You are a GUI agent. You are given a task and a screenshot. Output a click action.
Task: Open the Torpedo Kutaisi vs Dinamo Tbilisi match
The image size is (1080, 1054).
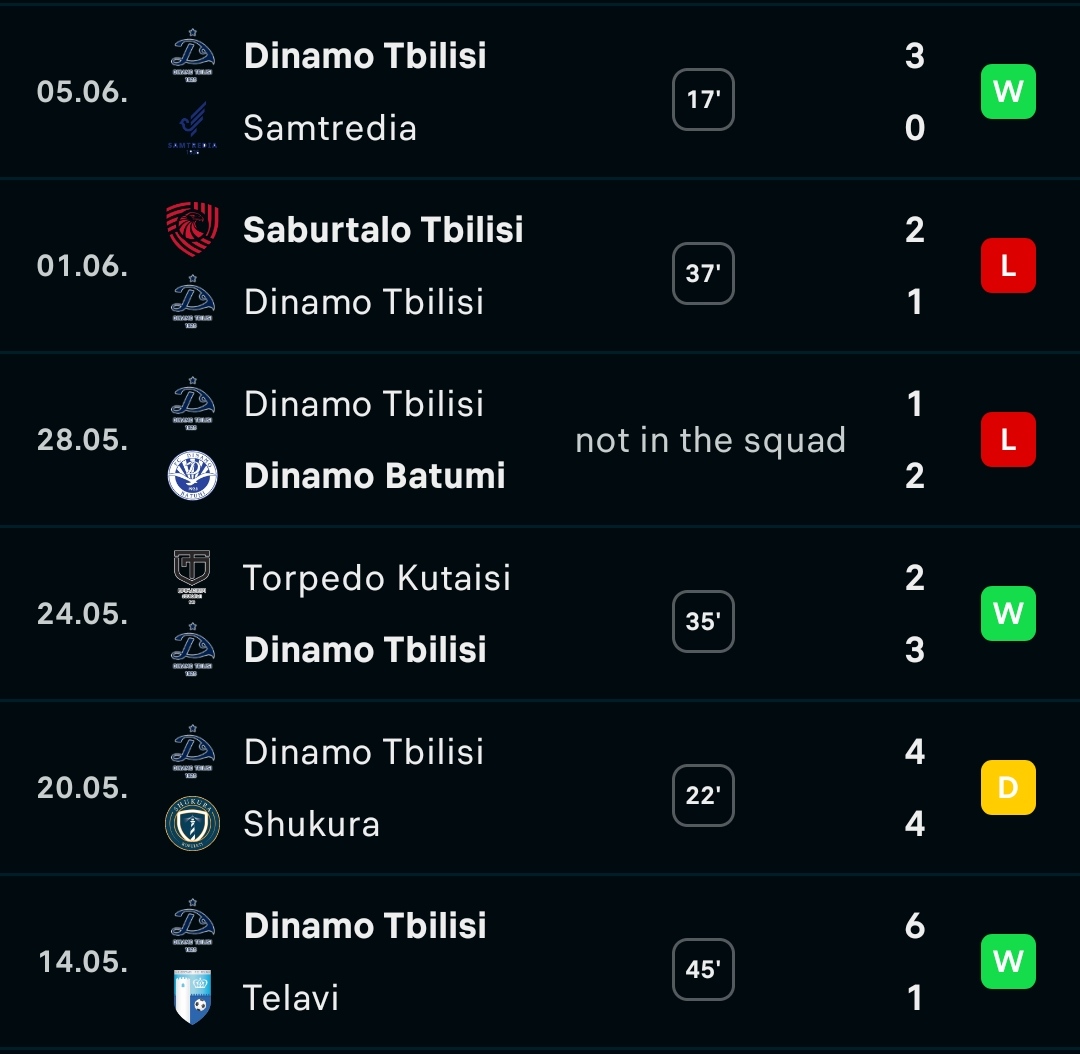coord(540,614)
